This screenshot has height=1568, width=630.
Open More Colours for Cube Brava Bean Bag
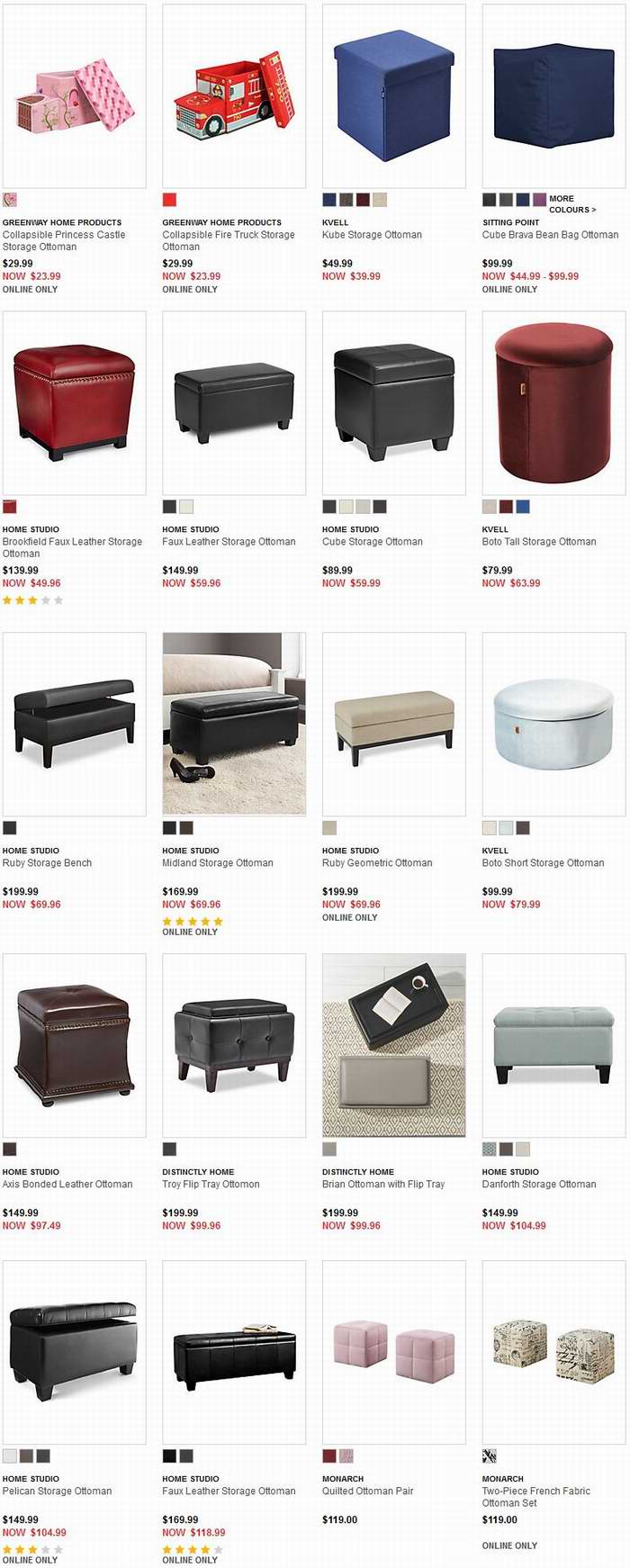click(571, 204)
